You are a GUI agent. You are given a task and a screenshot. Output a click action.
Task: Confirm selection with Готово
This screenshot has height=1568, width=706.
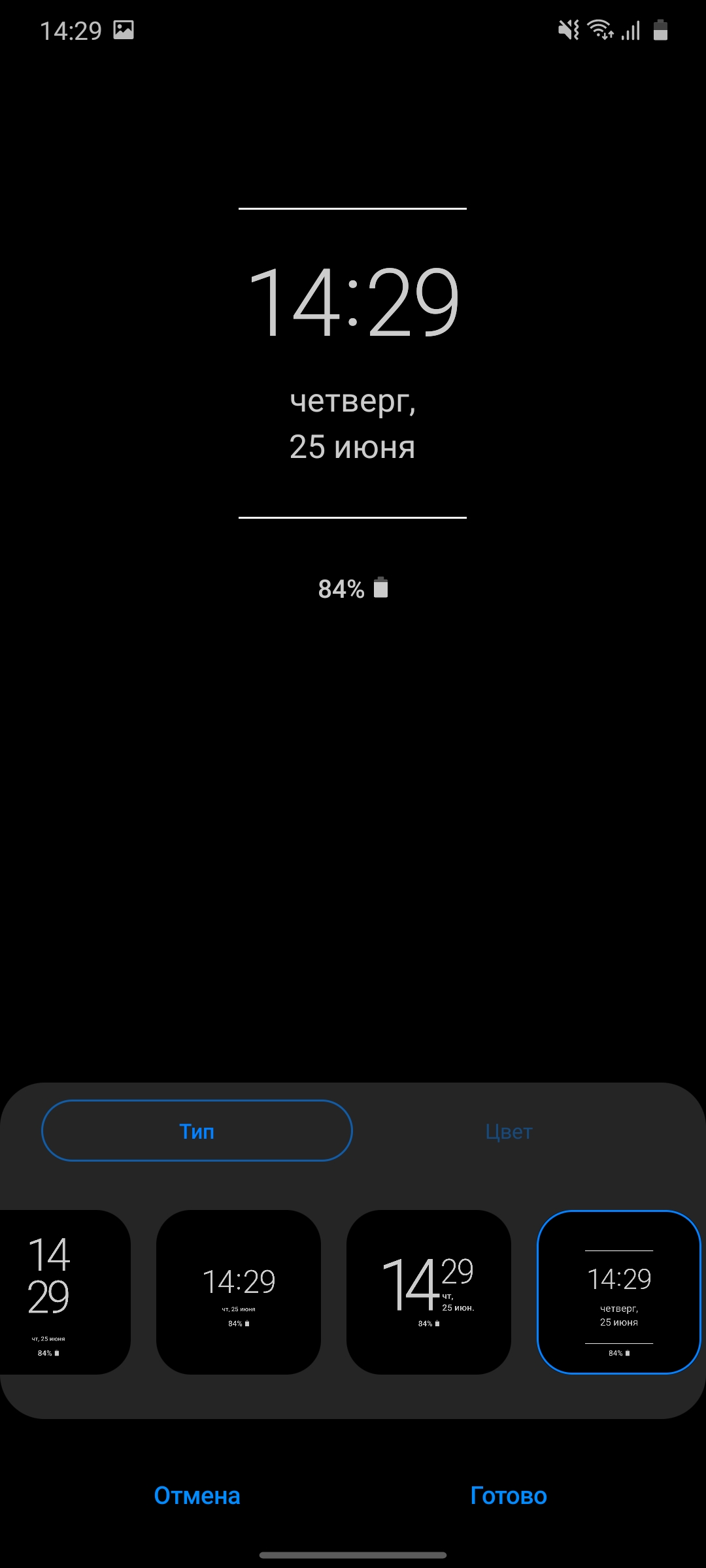click(509, 1495)
